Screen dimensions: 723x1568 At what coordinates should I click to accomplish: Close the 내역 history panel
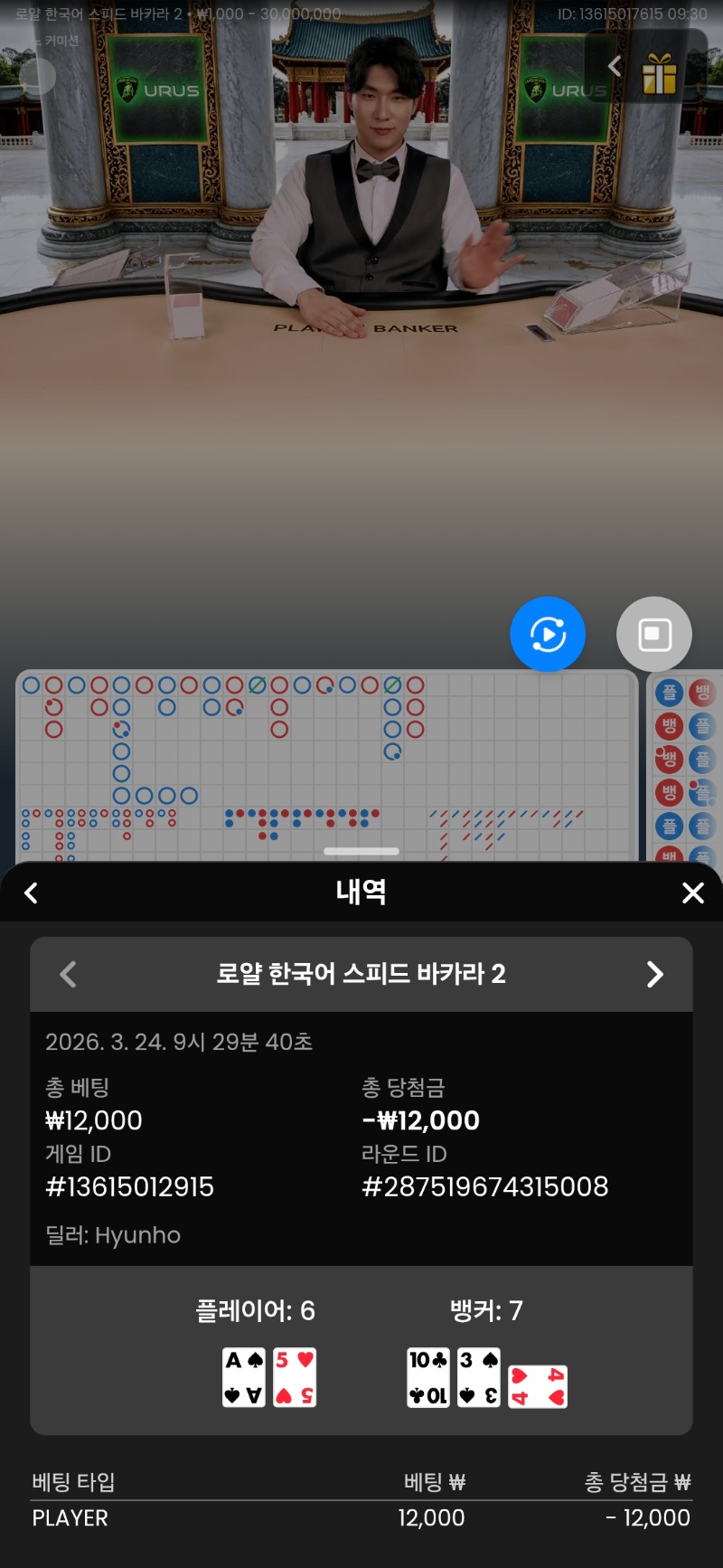[692, 893]
